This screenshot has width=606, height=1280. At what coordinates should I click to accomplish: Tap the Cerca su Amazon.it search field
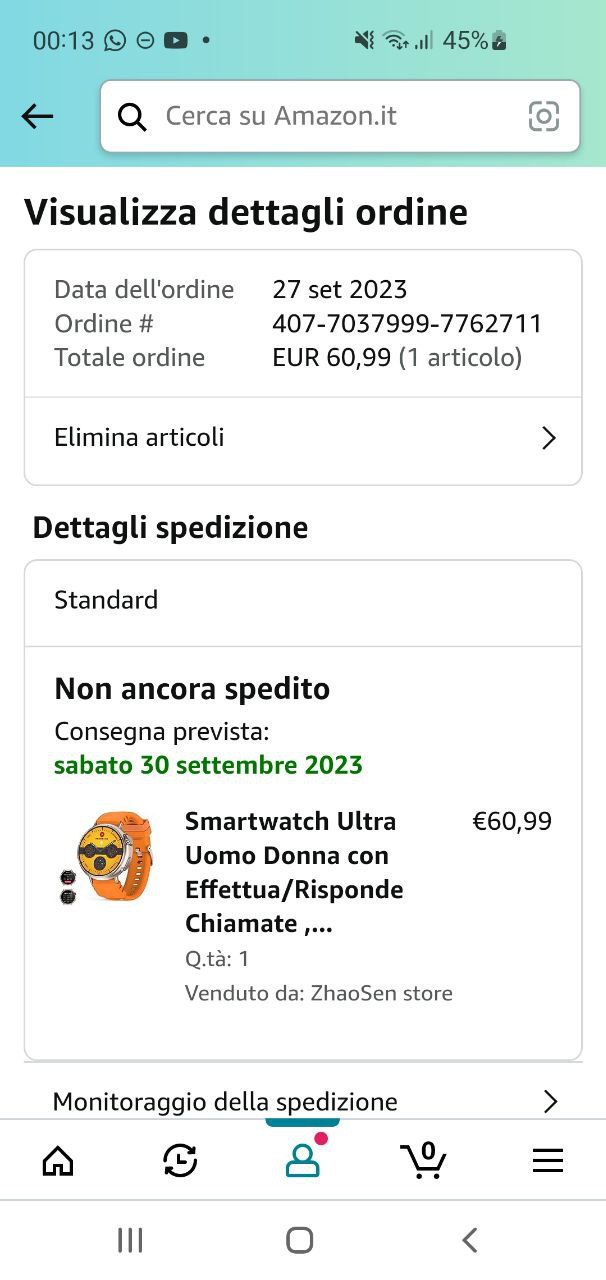click(x=320, y=117)
